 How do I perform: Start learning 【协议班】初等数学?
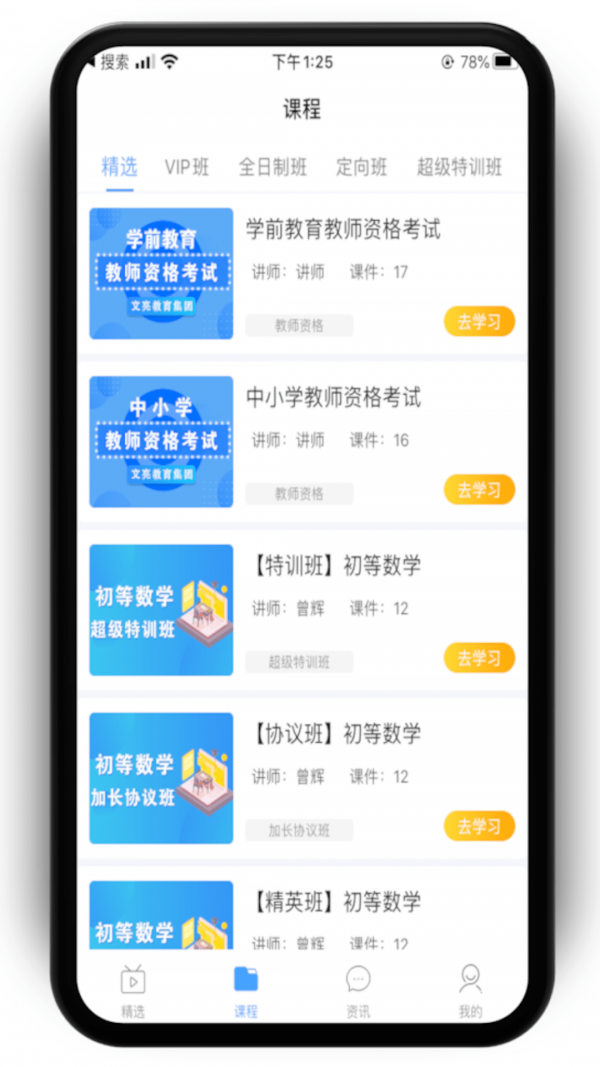click(479, 826)
